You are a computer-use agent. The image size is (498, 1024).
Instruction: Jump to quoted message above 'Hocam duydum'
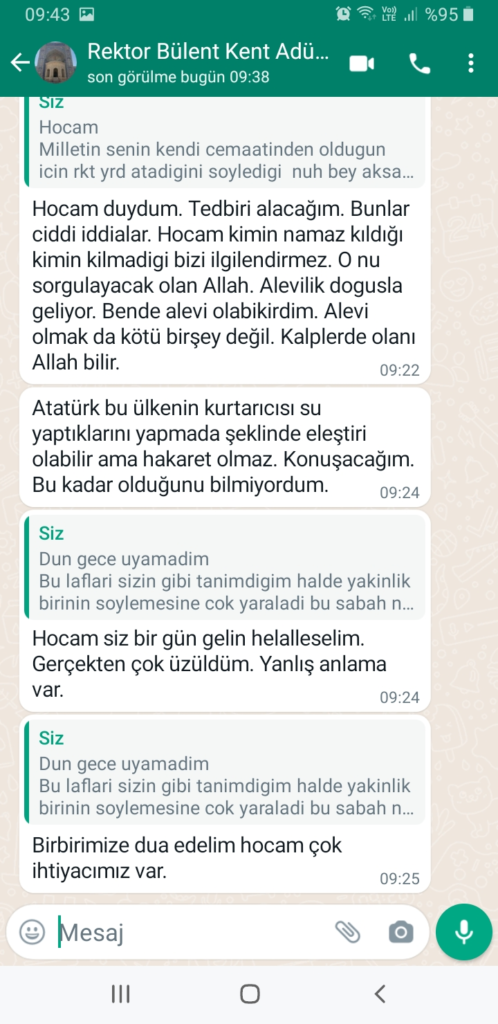[225, 141]
